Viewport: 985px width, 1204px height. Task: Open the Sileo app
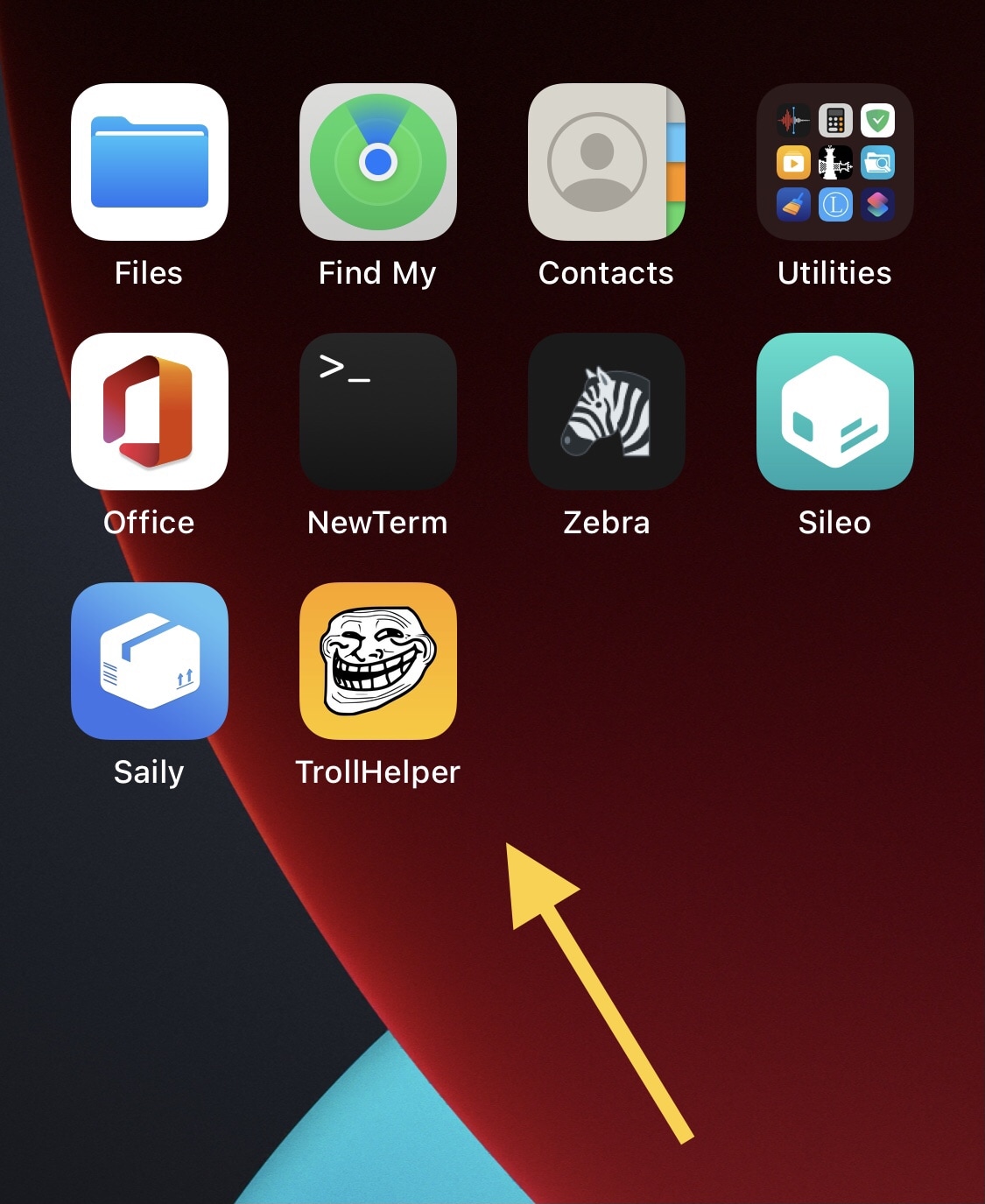(x=834, y=412)
